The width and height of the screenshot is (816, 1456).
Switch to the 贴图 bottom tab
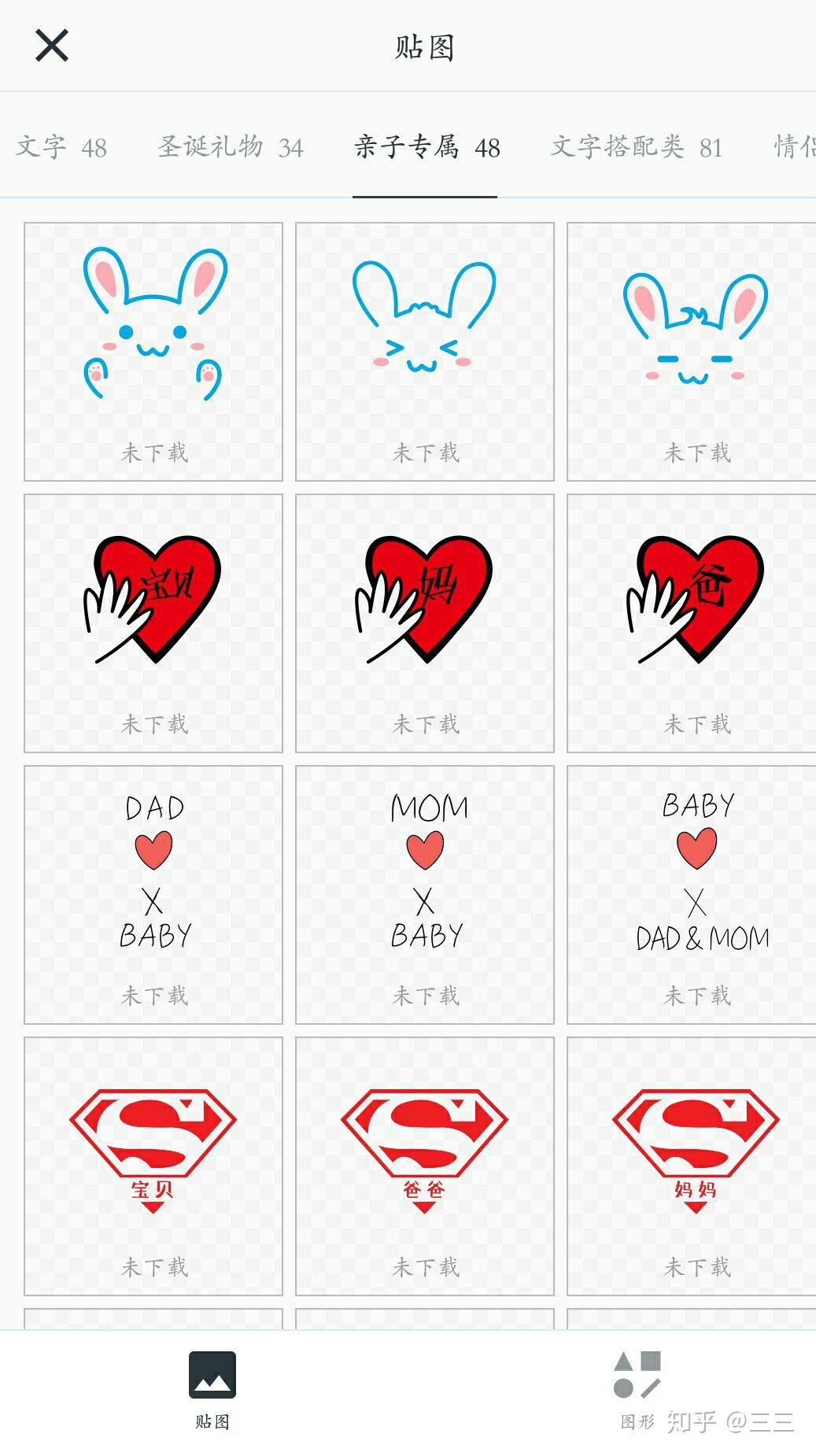click(x=212, y=1390)
